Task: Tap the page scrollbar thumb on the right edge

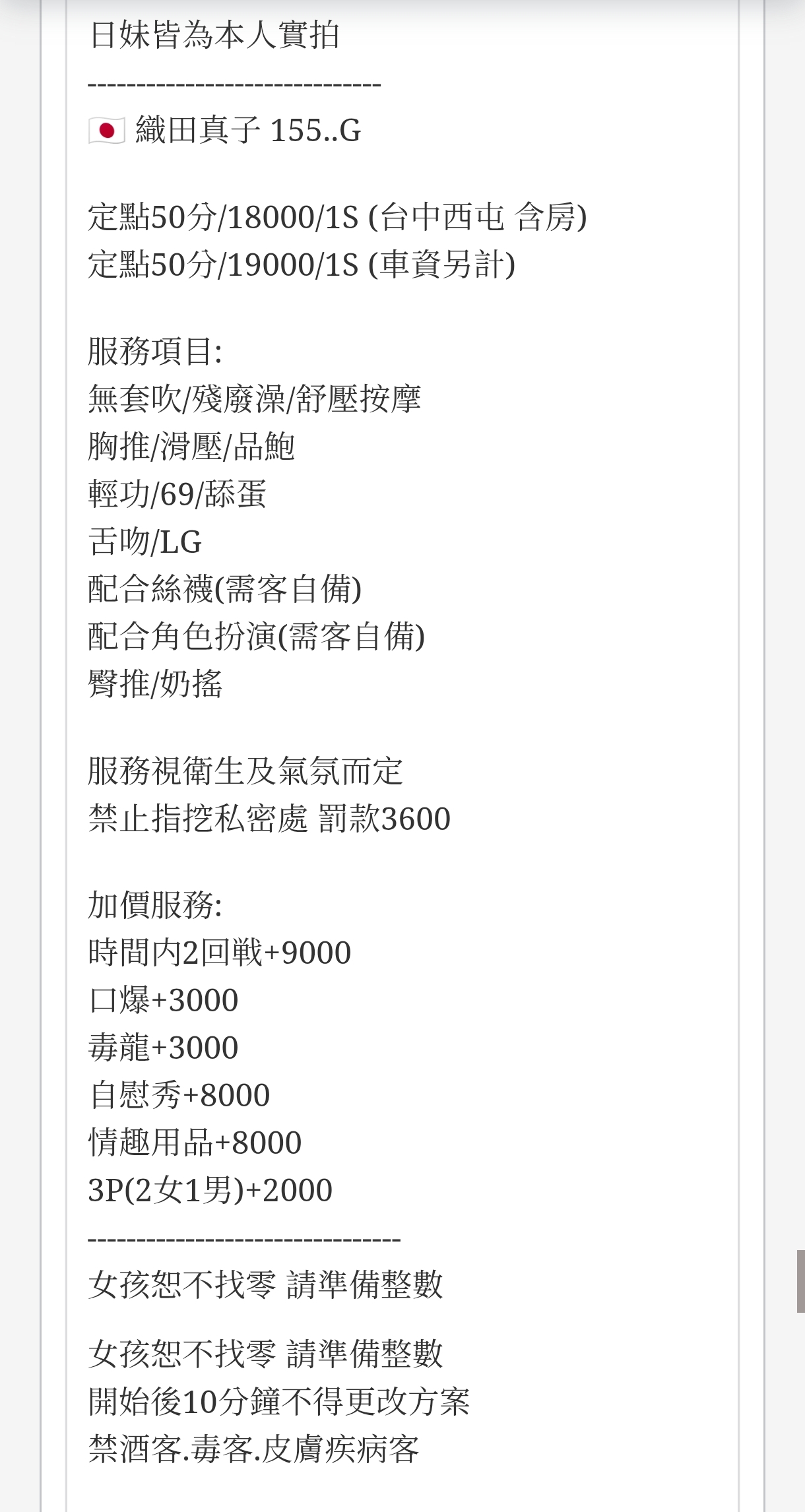Action: [x=800, y=1281]
